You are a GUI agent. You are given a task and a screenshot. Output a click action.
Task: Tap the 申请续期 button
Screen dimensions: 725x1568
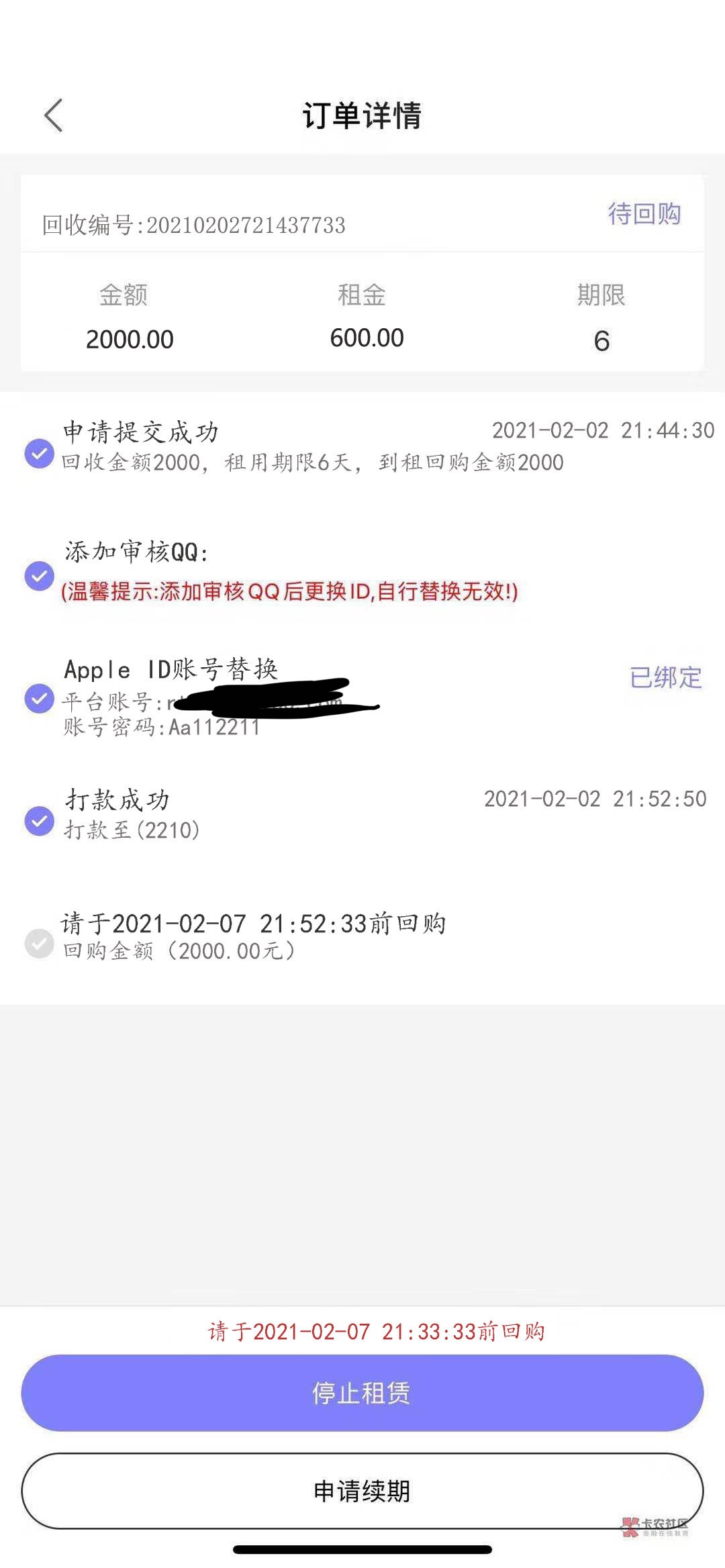point(362,1491)
